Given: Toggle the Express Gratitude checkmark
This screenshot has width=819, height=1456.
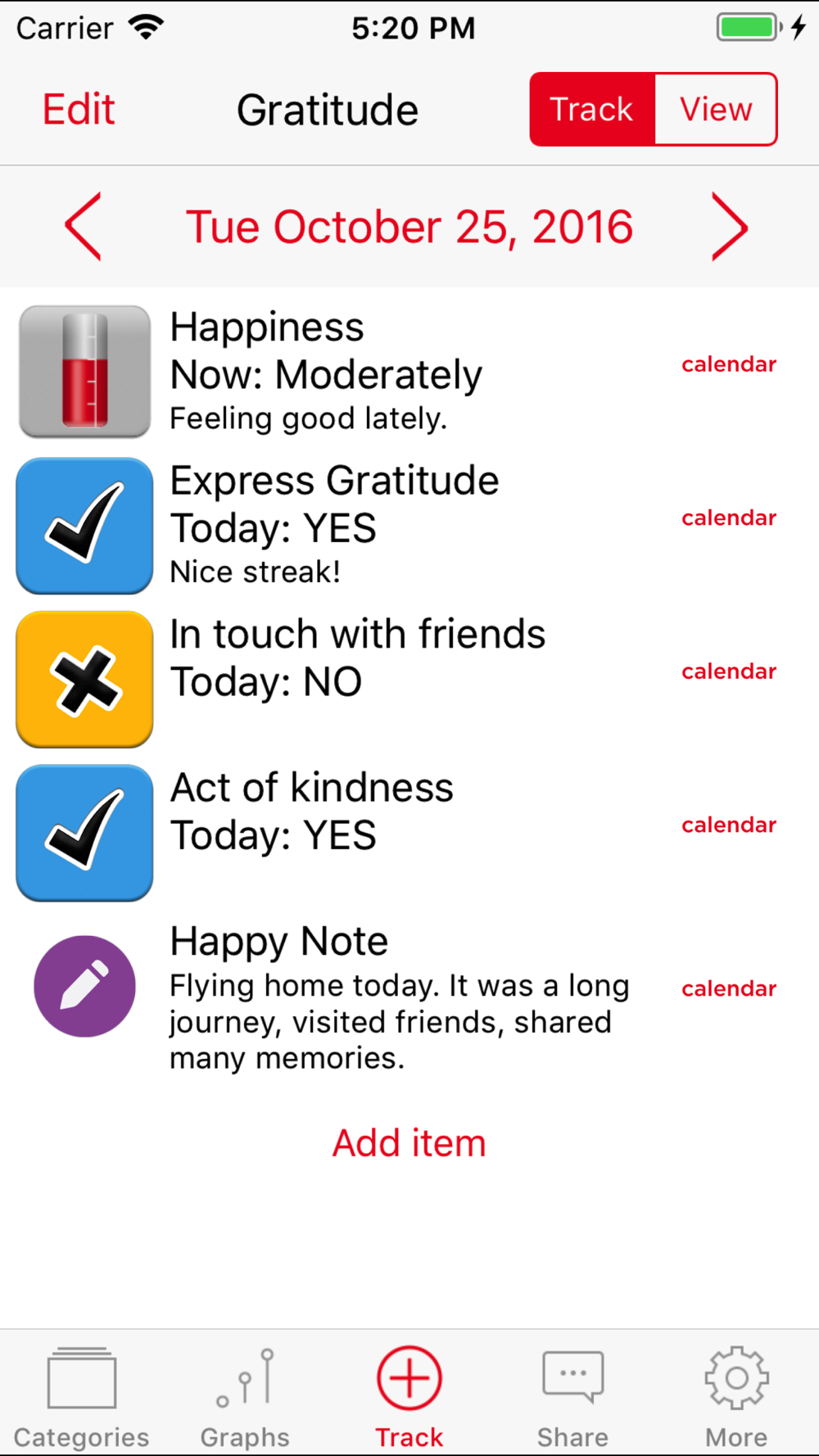Looking at the screenshot, I should [x=84, y=526].
